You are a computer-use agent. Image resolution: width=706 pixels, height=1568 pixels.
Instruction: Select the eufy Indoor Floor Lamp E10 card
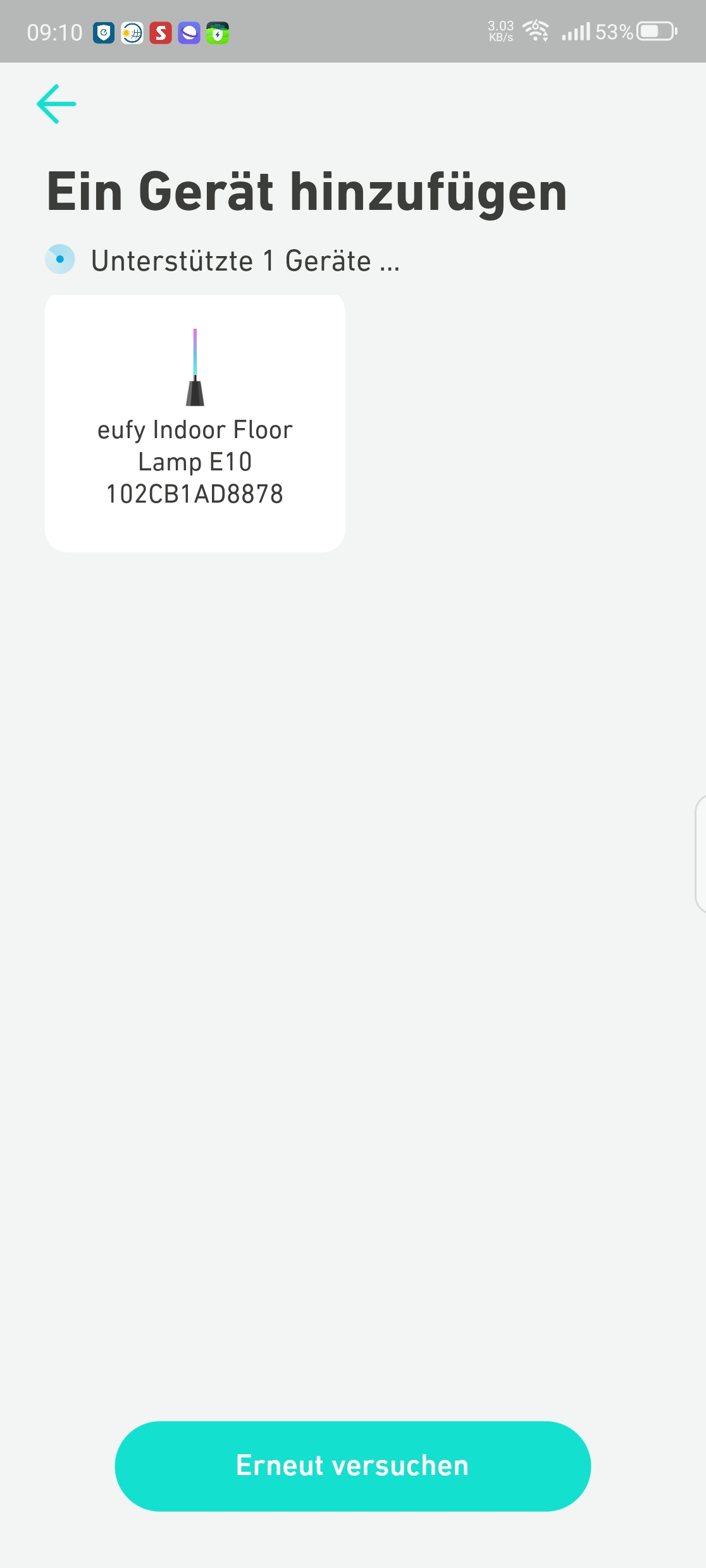pyautogui.click(x=195, y=423)
